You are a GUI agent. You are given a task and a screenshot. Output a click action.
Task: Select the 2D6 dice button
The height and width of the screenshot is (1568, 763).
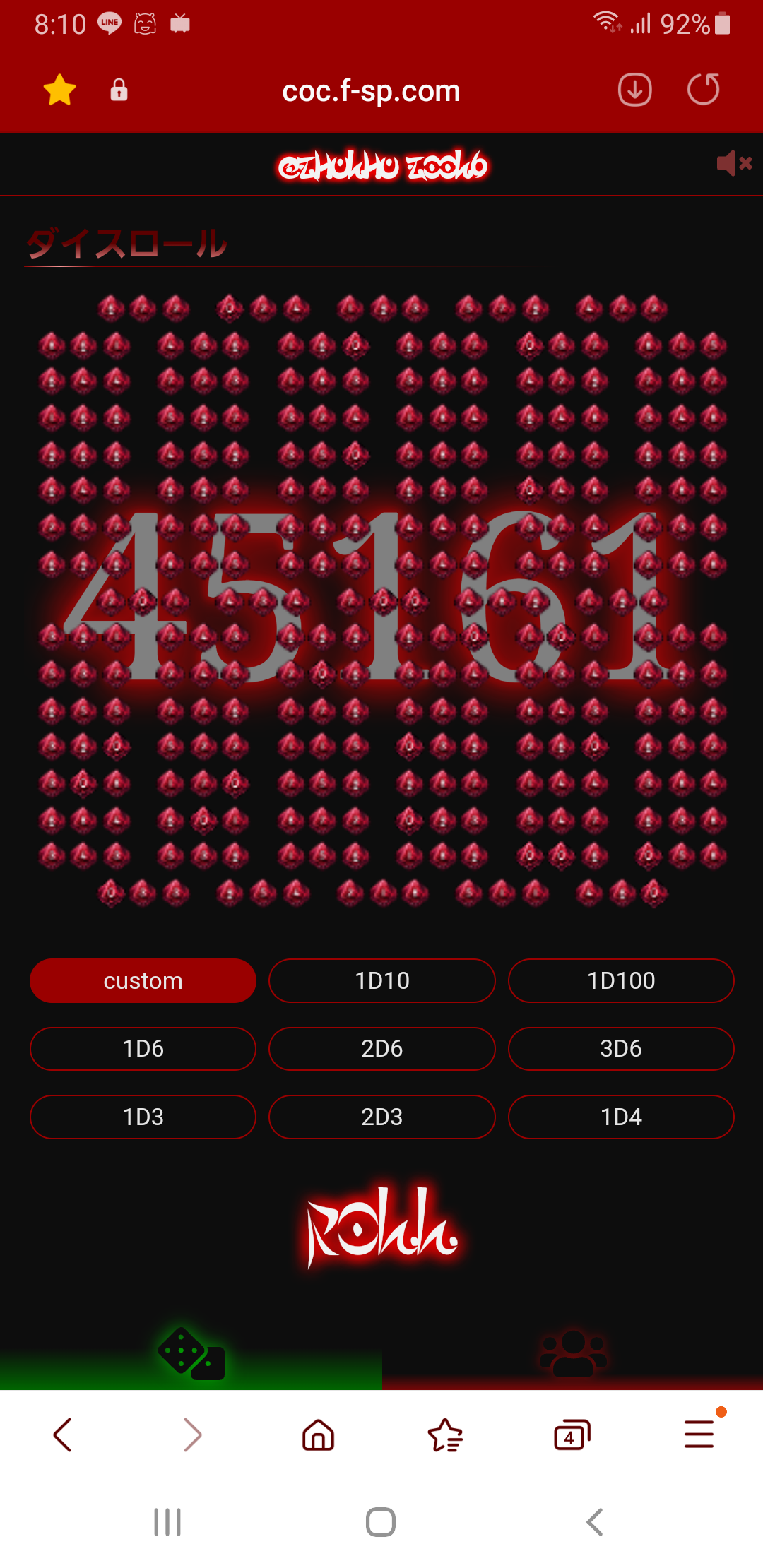tap(381, 1048)
